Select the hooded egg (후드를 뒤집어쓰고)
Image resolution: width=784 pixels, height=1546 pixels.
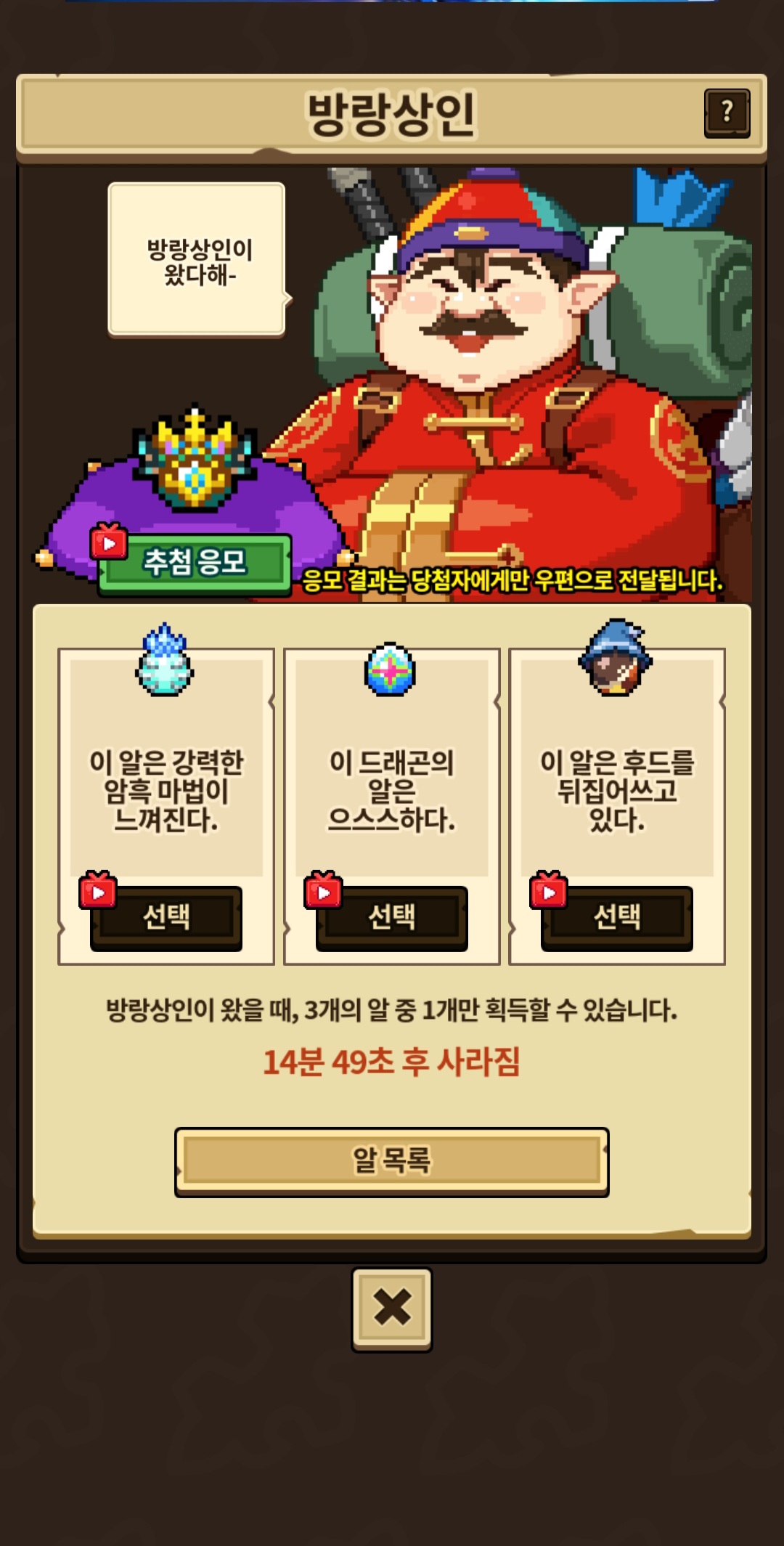(617, 918)
